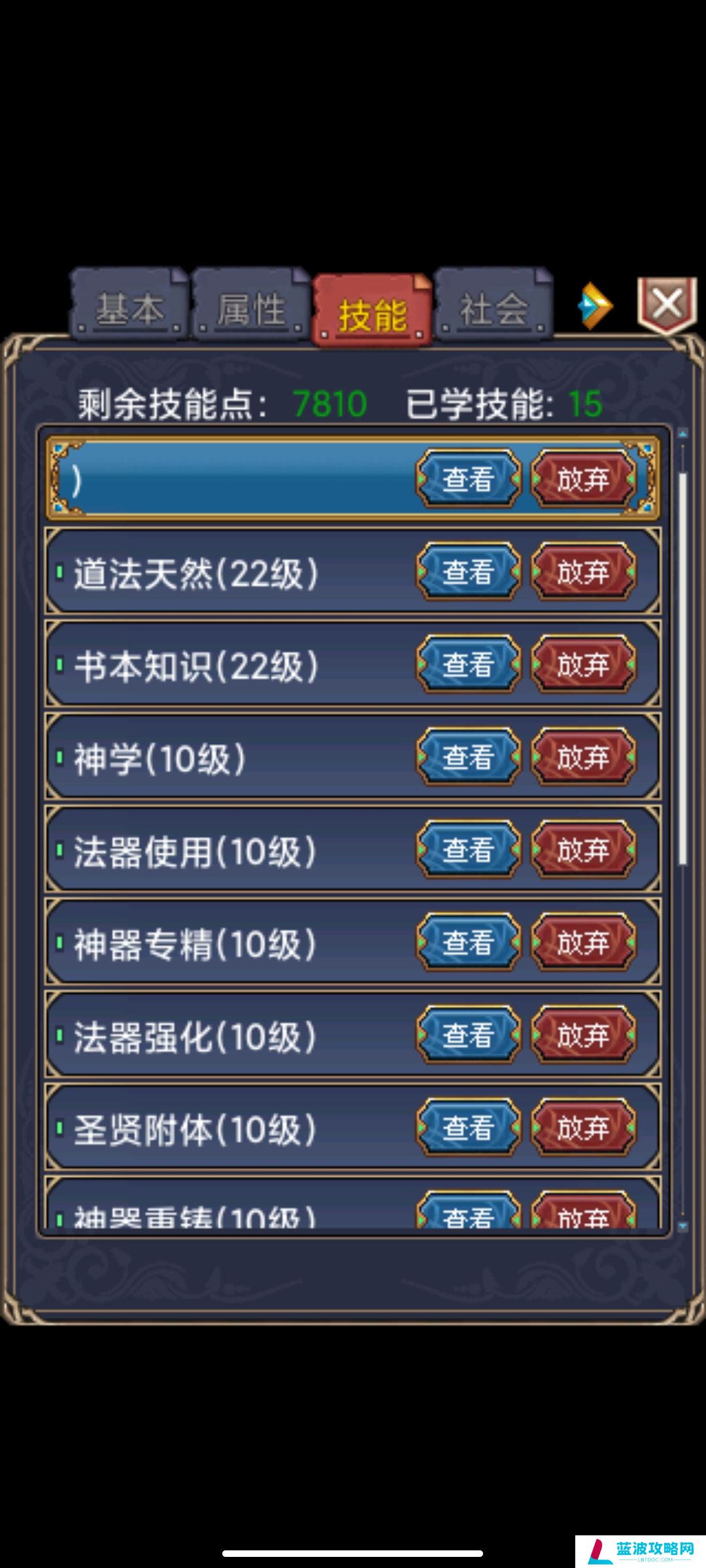View details of 道法天然 skill

point(468,572)
